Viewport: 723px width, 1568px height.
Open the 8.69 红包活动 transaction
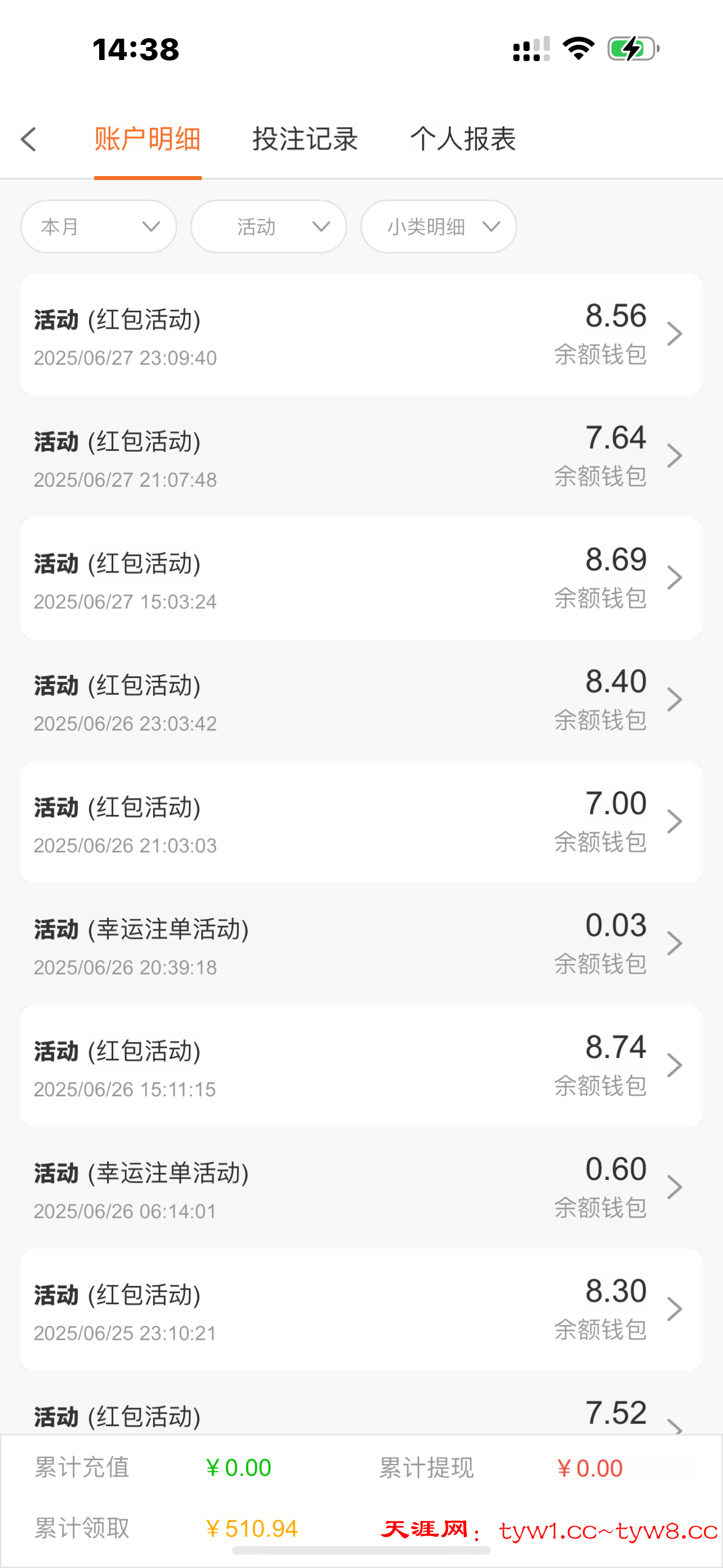pos(361,578)
